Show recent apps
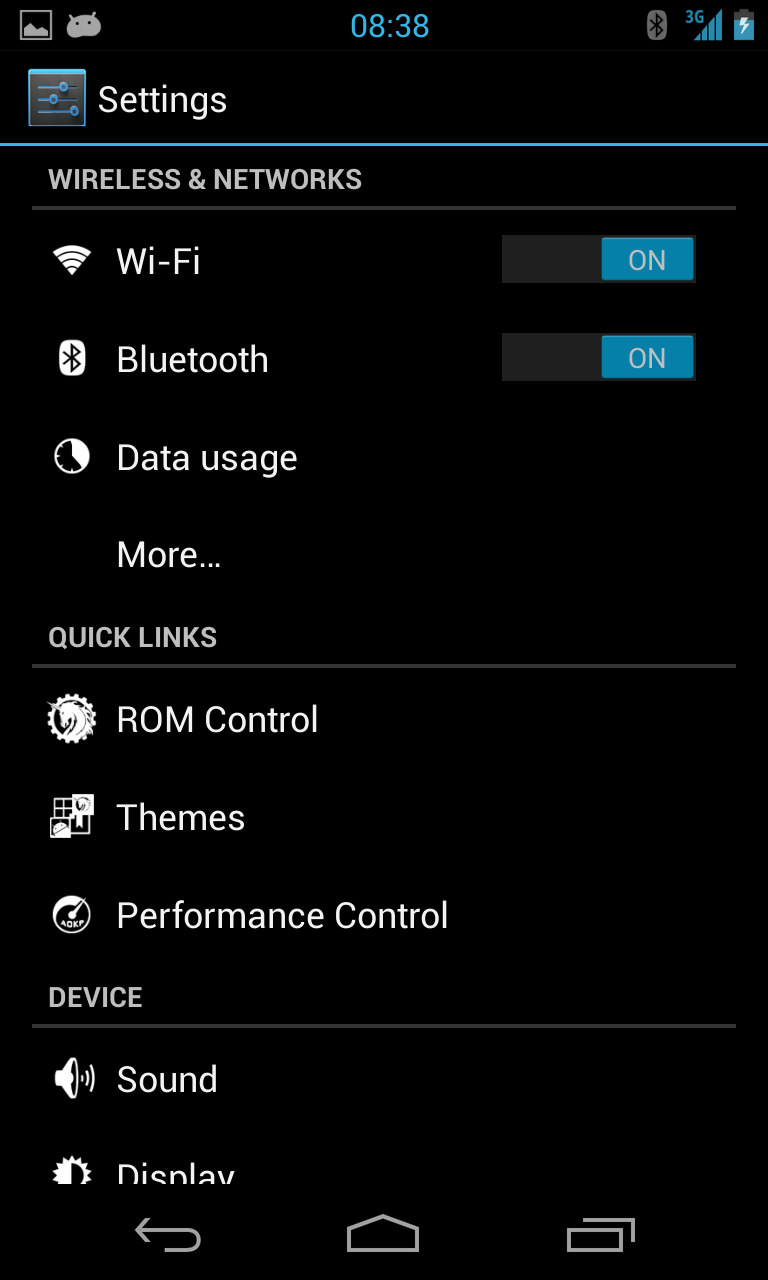 (x=600, y=1236)
